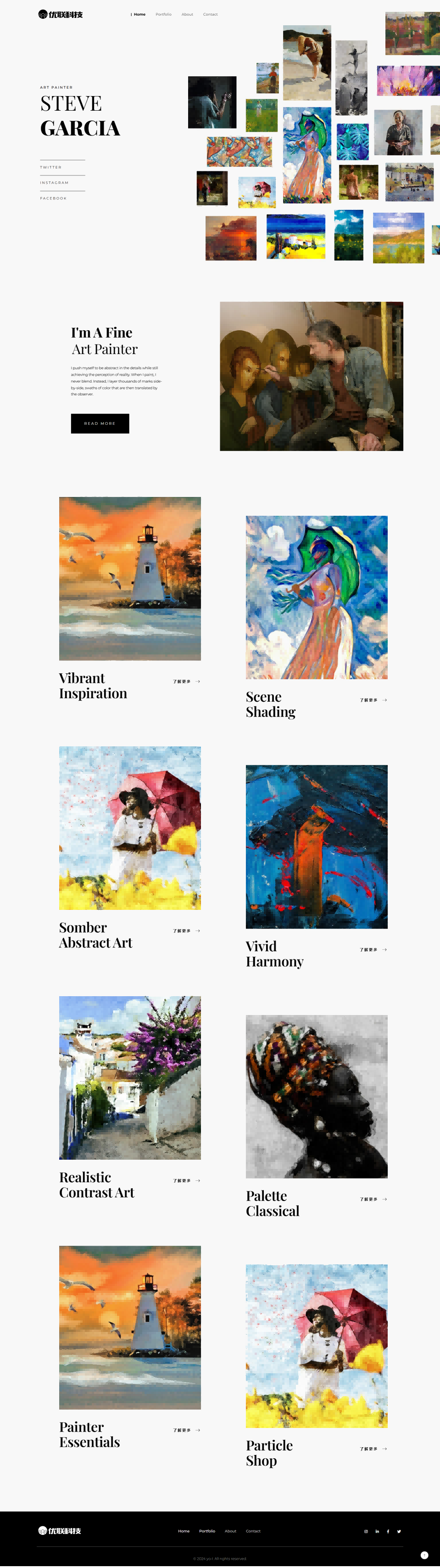
Task: Open learn more for Palette Classical
Action: (x=373, y=1199)
